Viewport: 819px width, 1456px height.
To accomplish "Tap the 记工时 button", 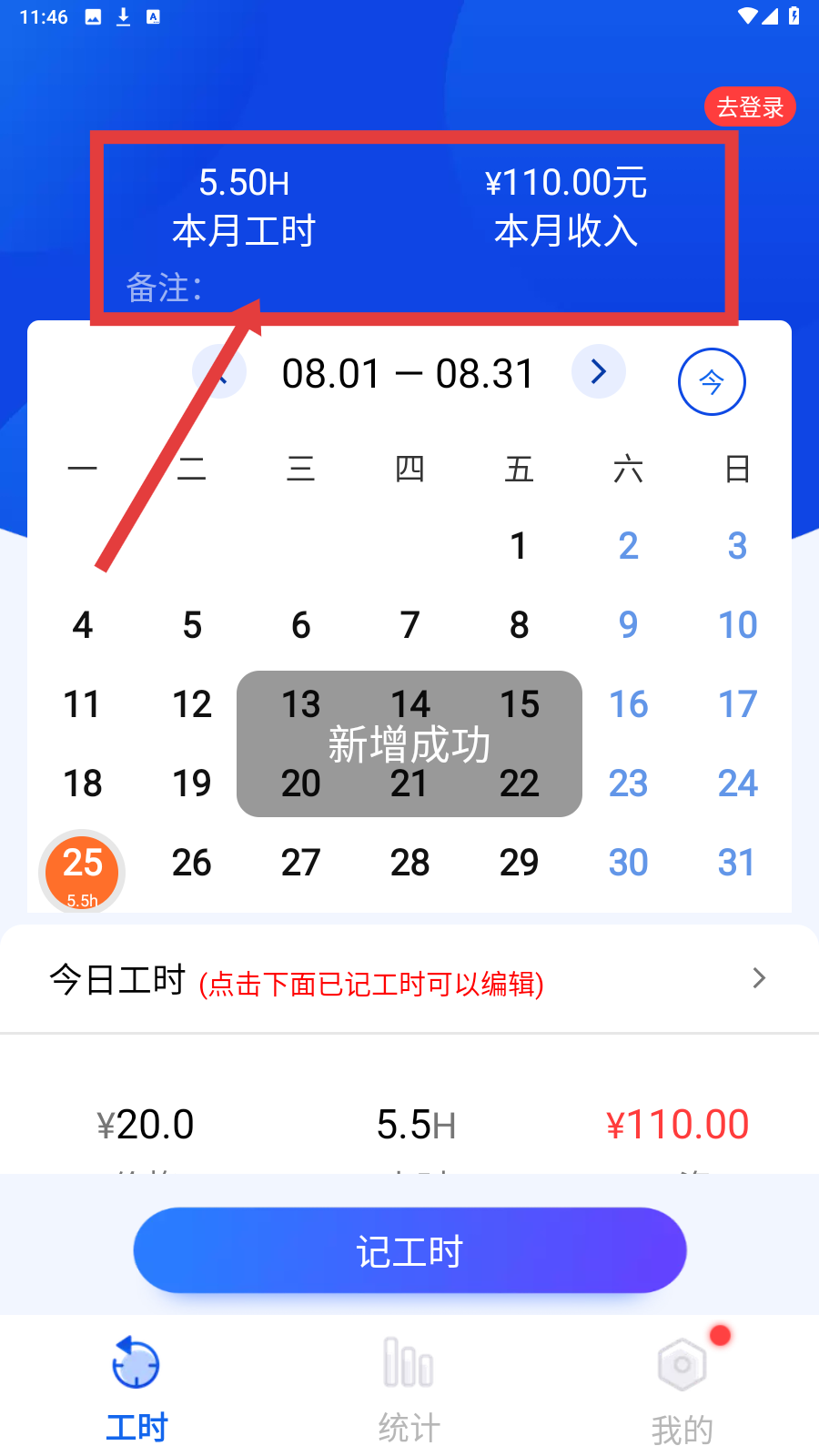I will click(409, 1250).
